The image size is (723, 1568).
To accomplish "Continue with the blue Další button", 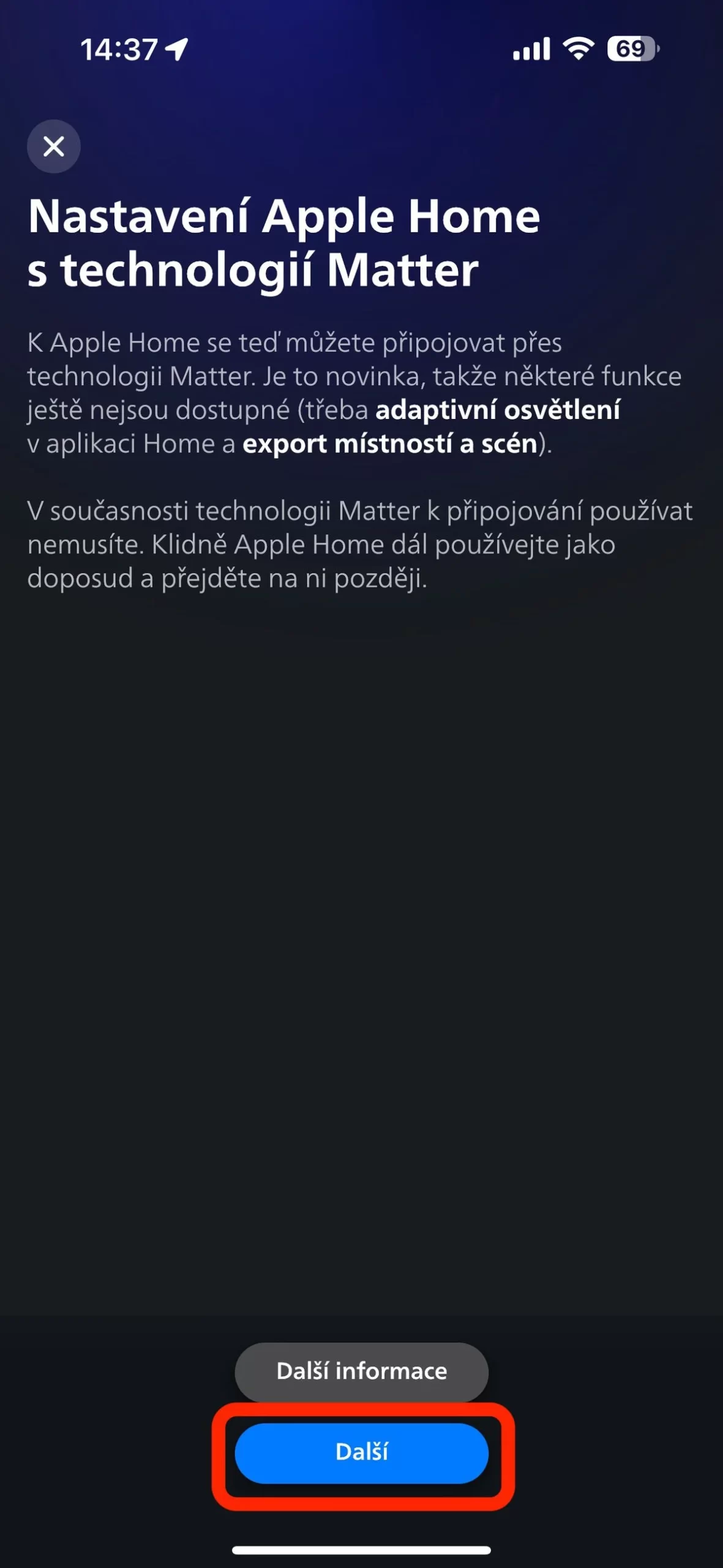I will [x=361, y=1452].
